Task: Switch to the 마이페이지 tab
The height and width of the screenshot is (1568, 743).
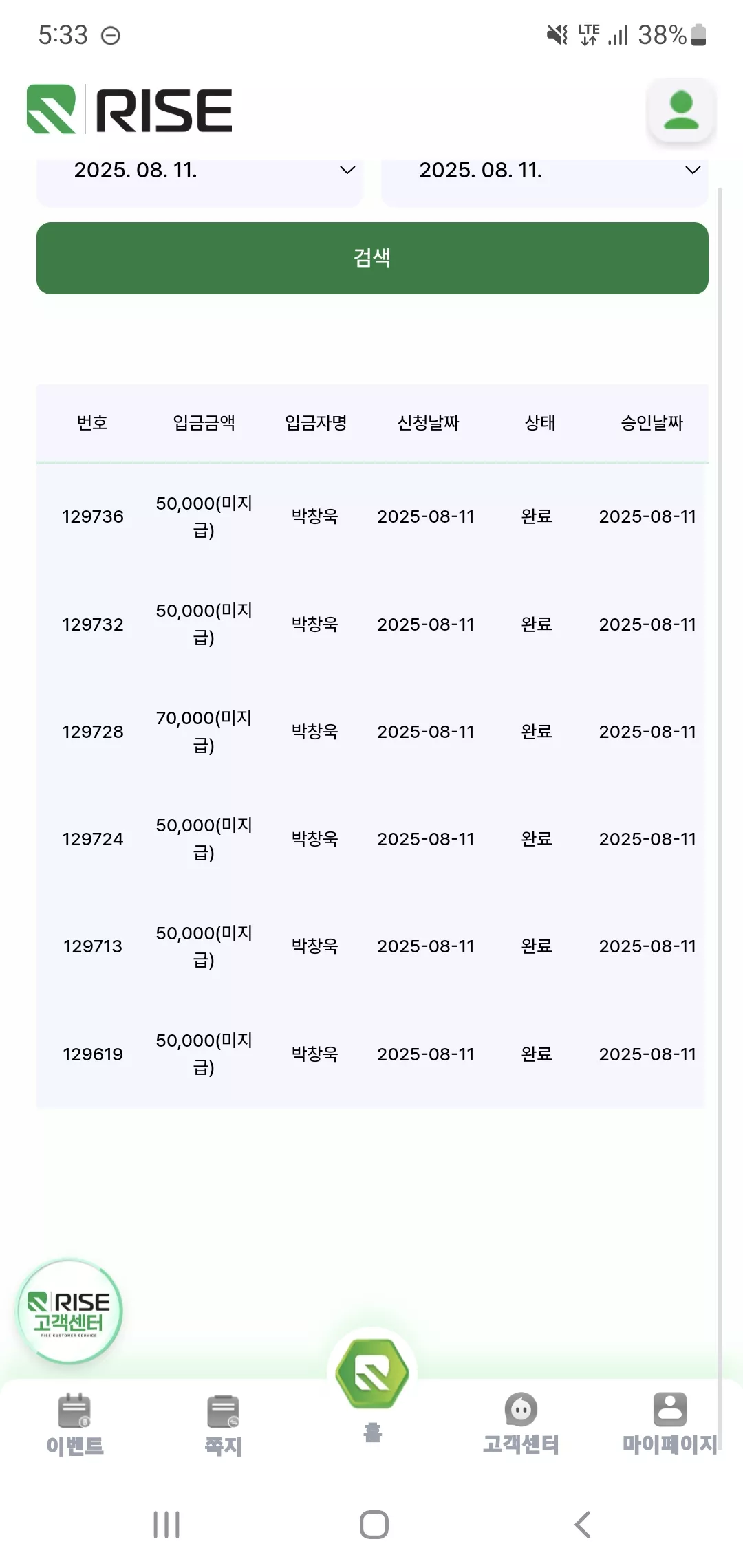Action: click(669, 1424)
